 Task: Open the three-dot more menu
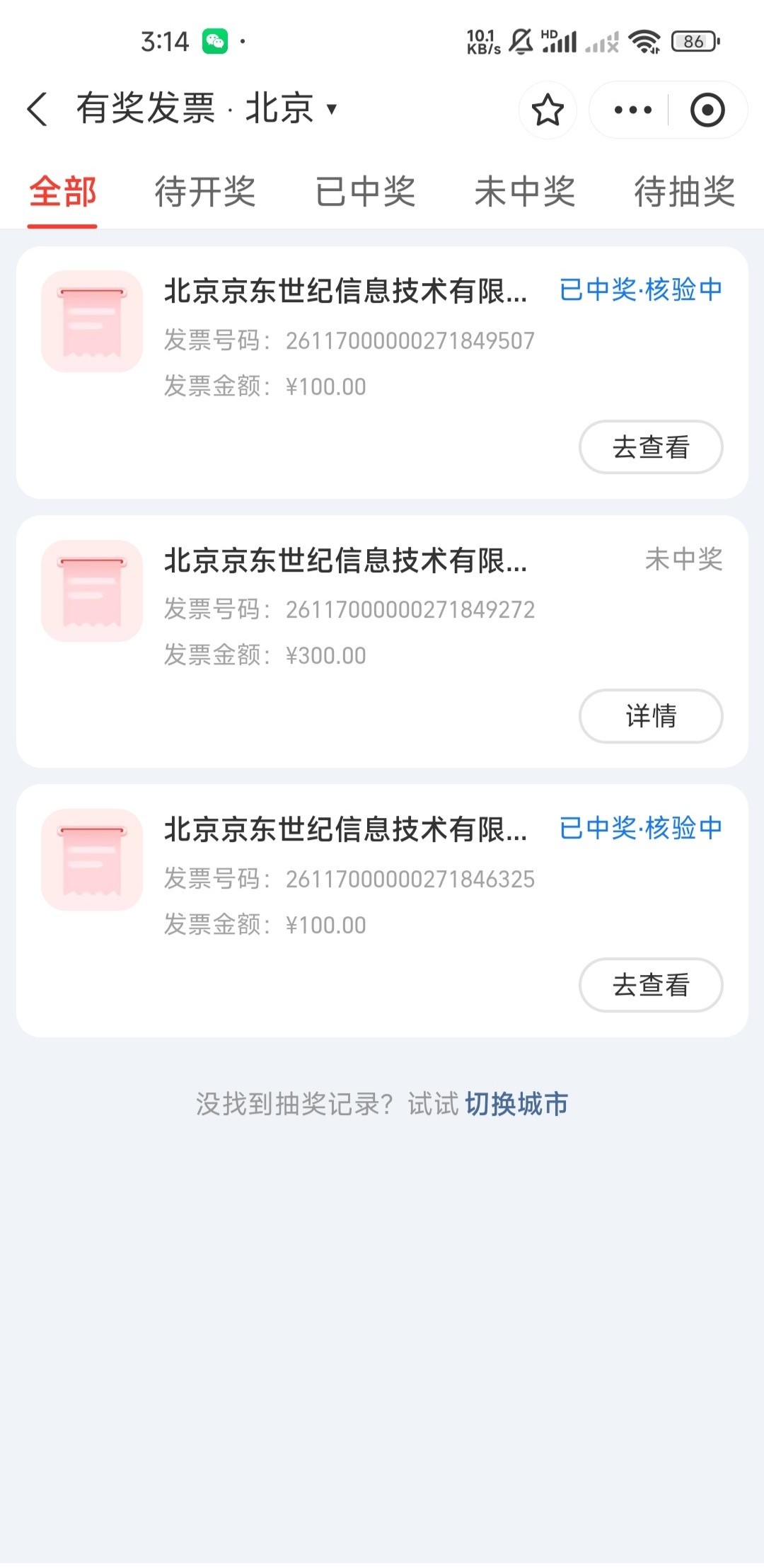tap(632, 110)
